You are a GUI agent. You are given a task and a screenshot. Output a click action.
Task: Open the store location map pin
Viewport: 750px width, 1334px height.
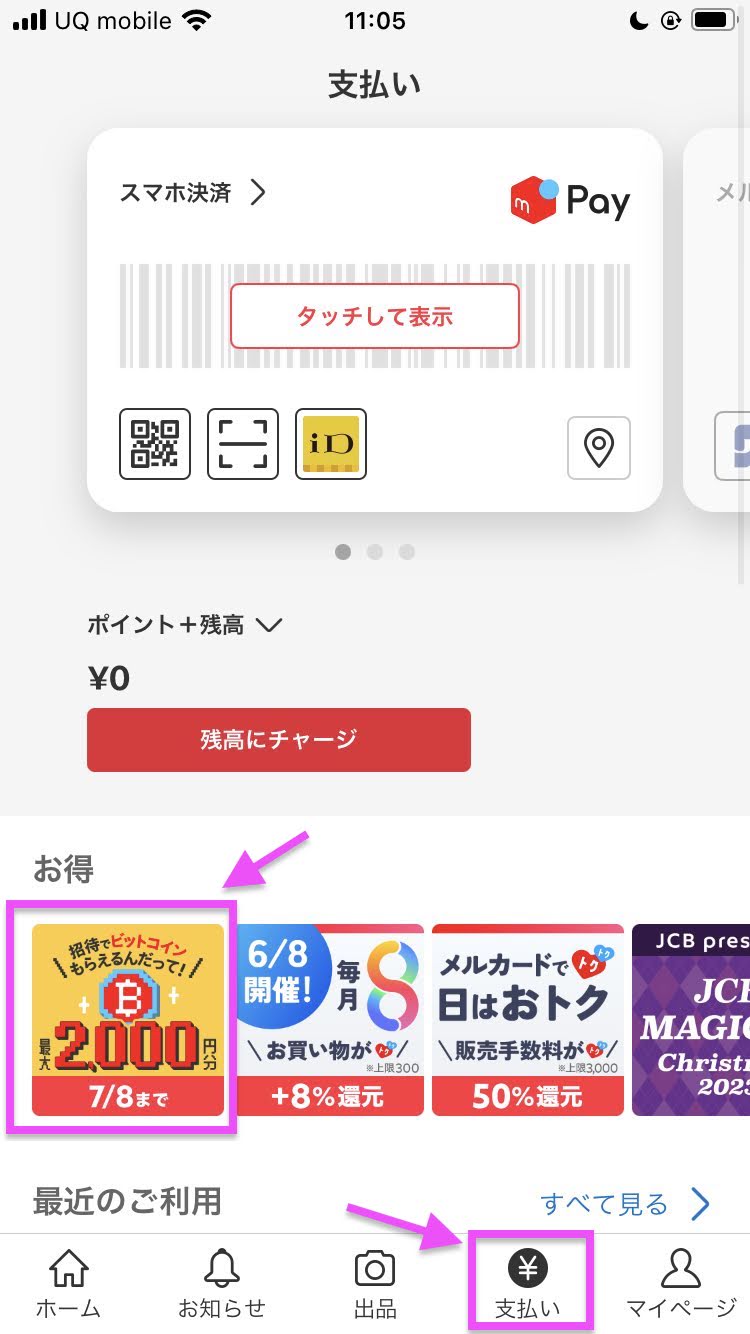coord(599,448)
